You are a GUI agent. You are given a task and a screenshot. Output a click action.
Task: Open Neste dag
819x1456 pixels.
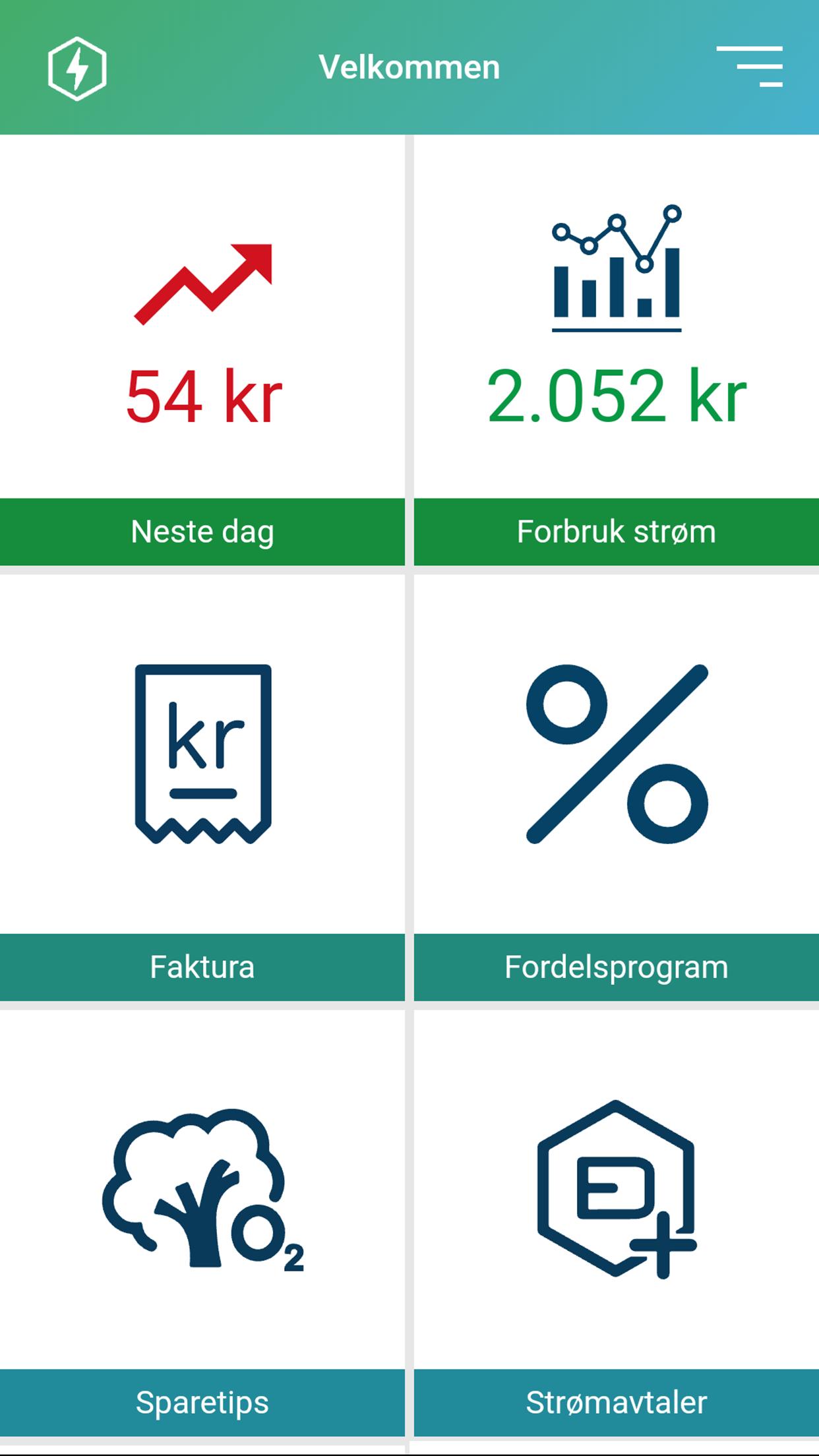point(203,531)
